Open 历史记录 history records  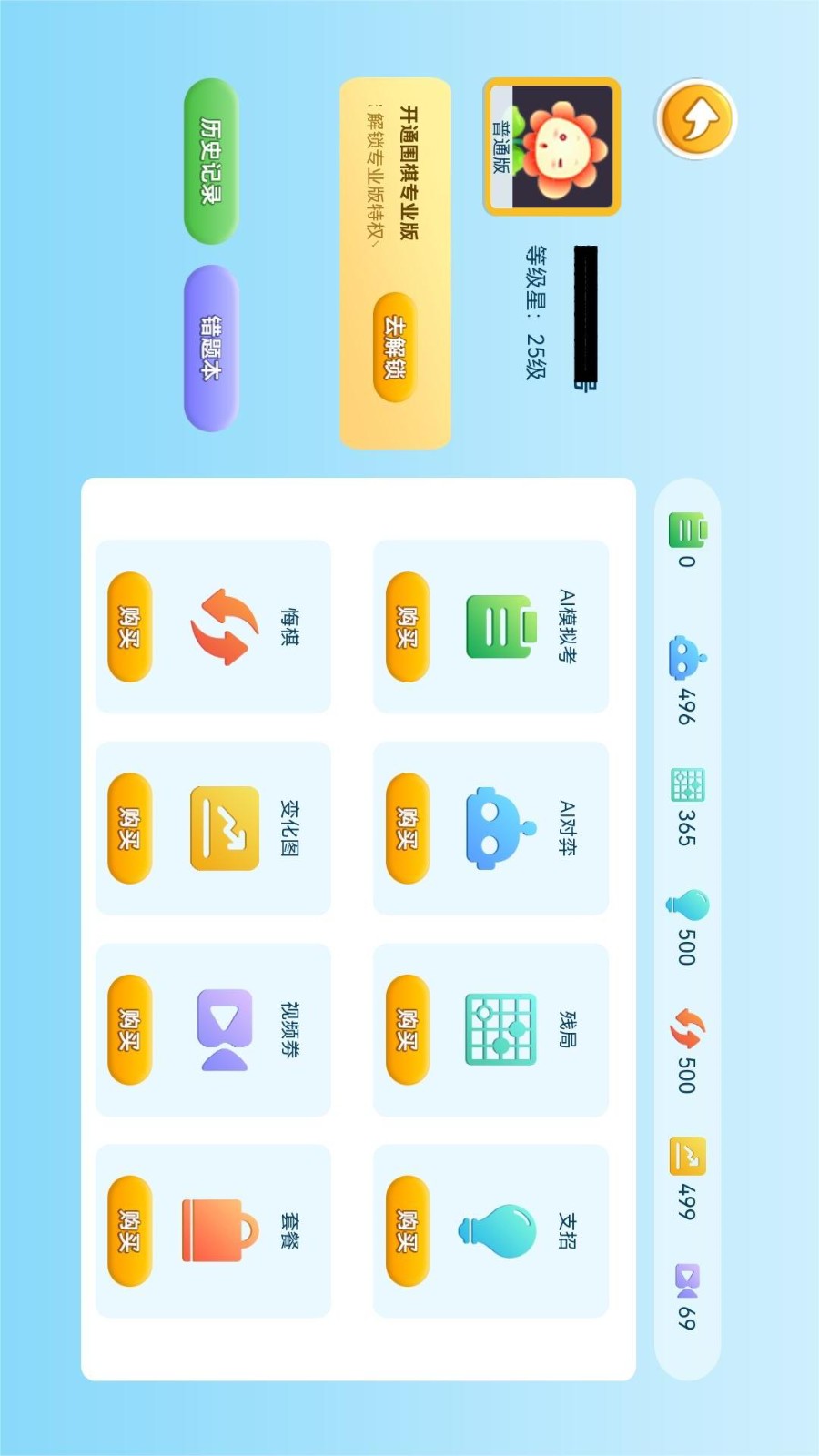(x=211, y=161)
